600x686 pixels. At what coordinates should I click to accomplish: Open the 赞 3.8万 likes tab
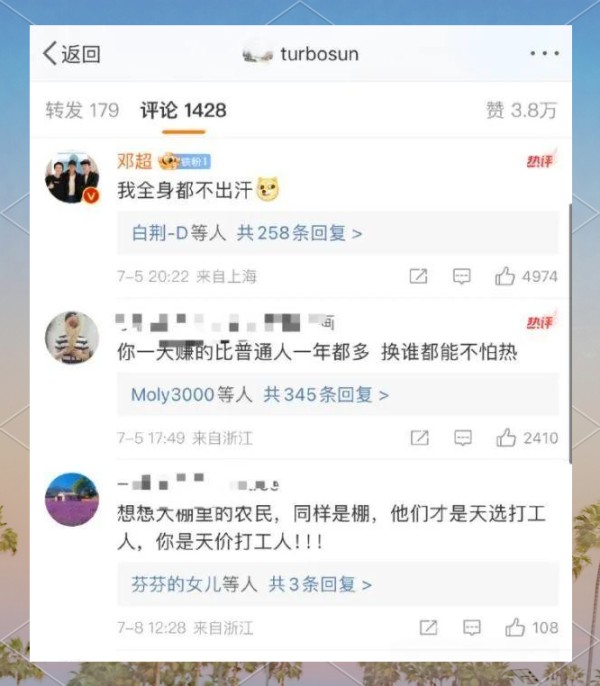coord(521,110)
